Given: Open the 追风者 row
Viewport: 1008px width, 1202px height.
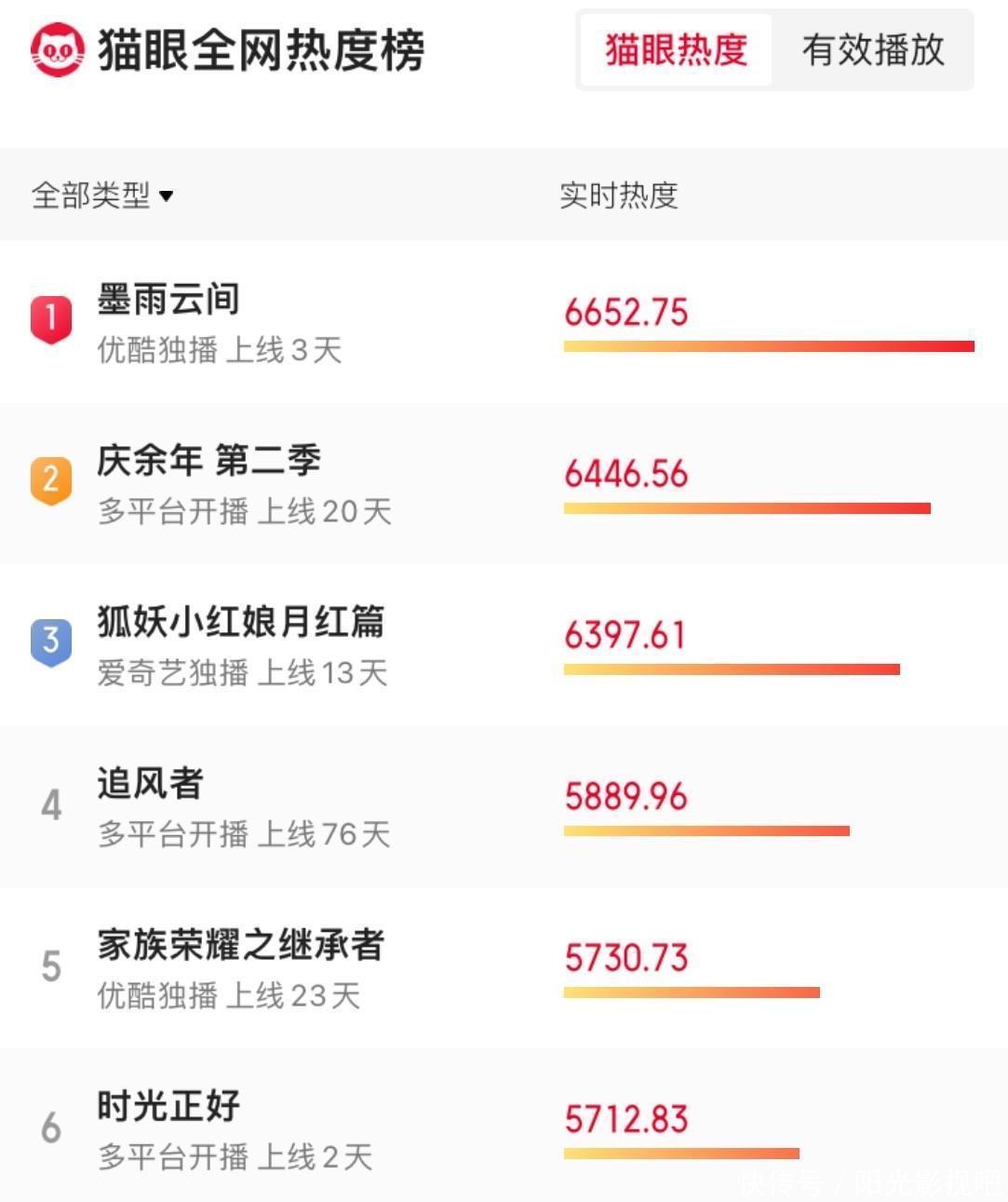Looking at the screenshot, I should point(150,784).
